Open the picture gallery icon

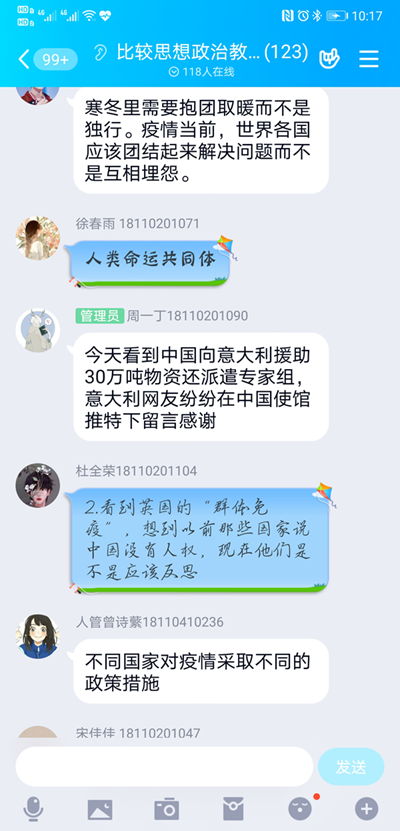click(x=100, y=809)
